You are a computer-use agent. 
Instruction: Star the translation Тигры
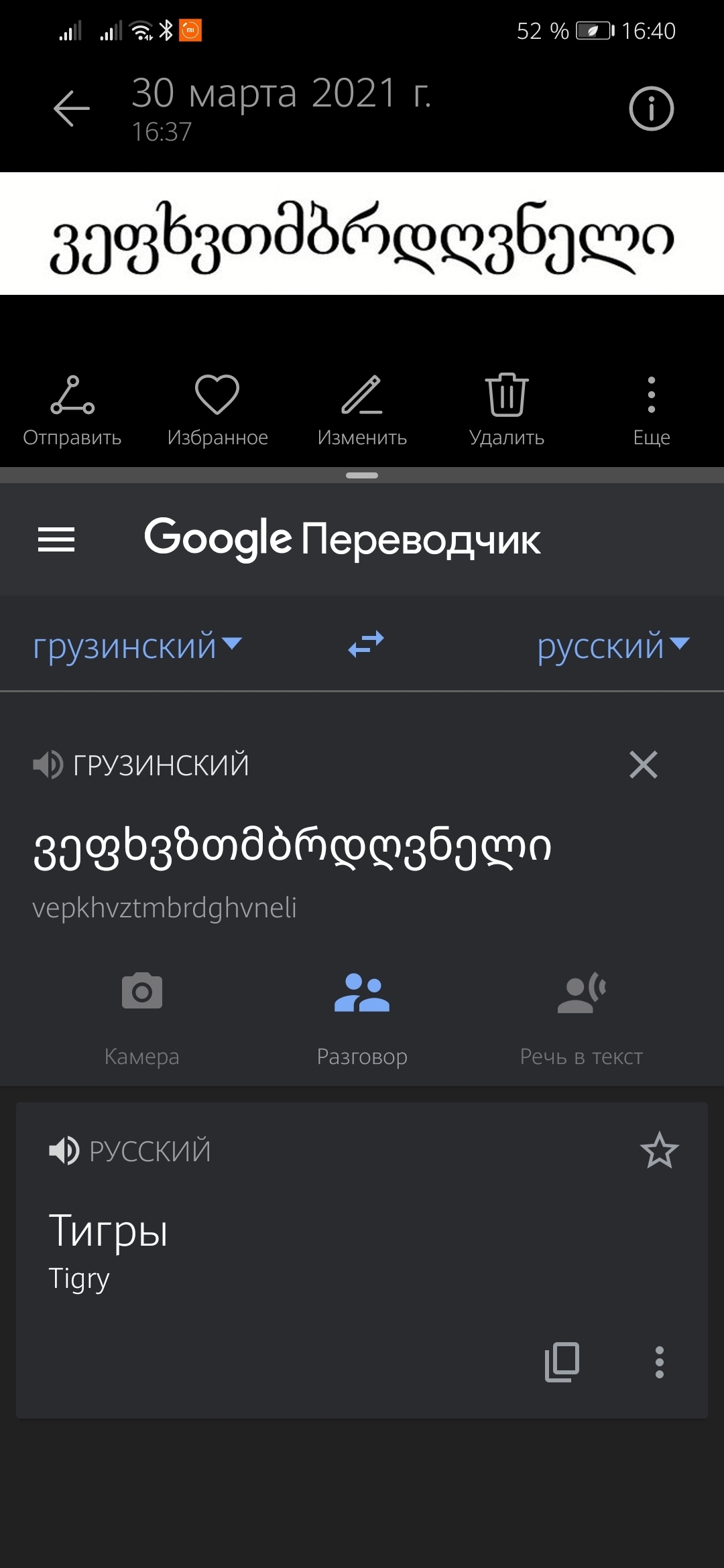[659, 1151]
